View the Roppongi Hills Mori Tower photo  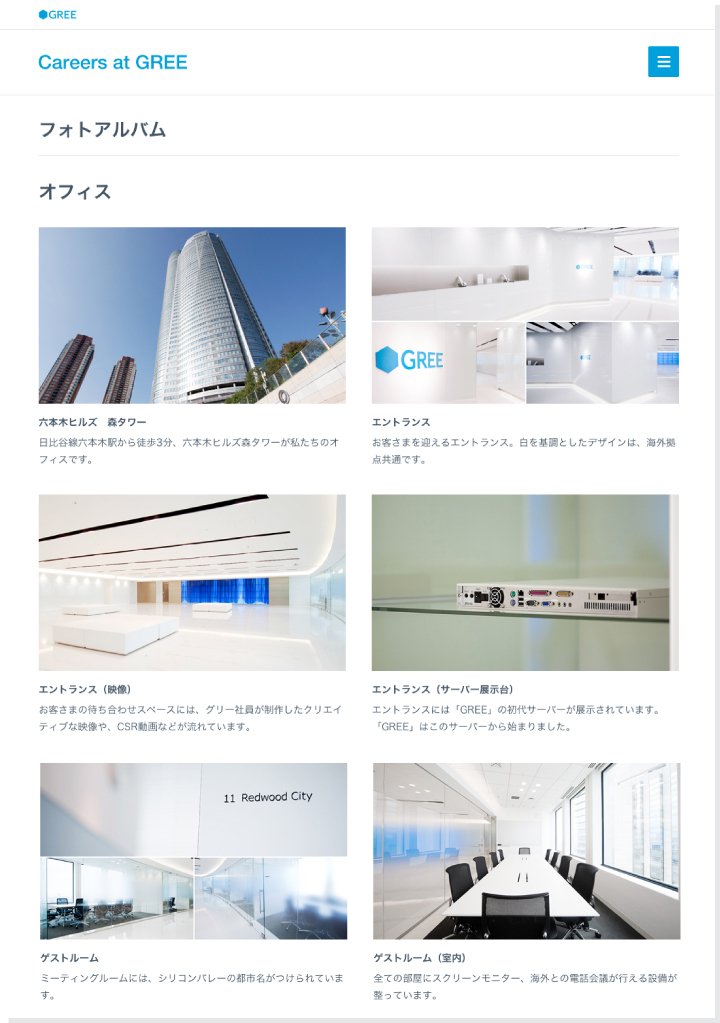point(192,315)
